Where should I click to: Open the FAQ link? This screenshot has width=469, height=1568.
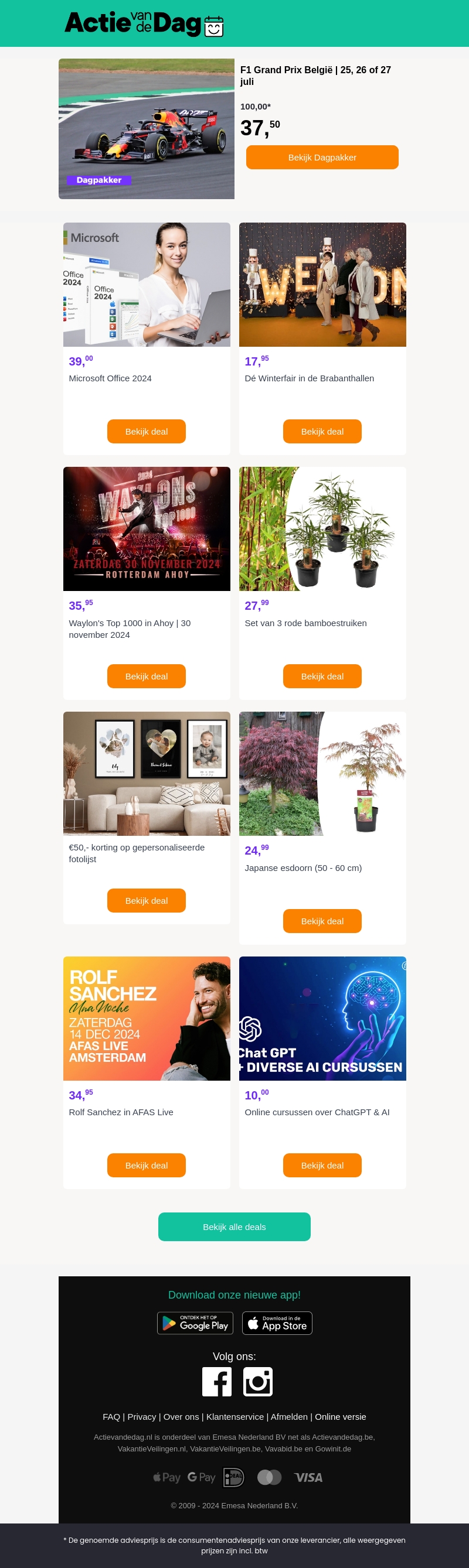111,1417
